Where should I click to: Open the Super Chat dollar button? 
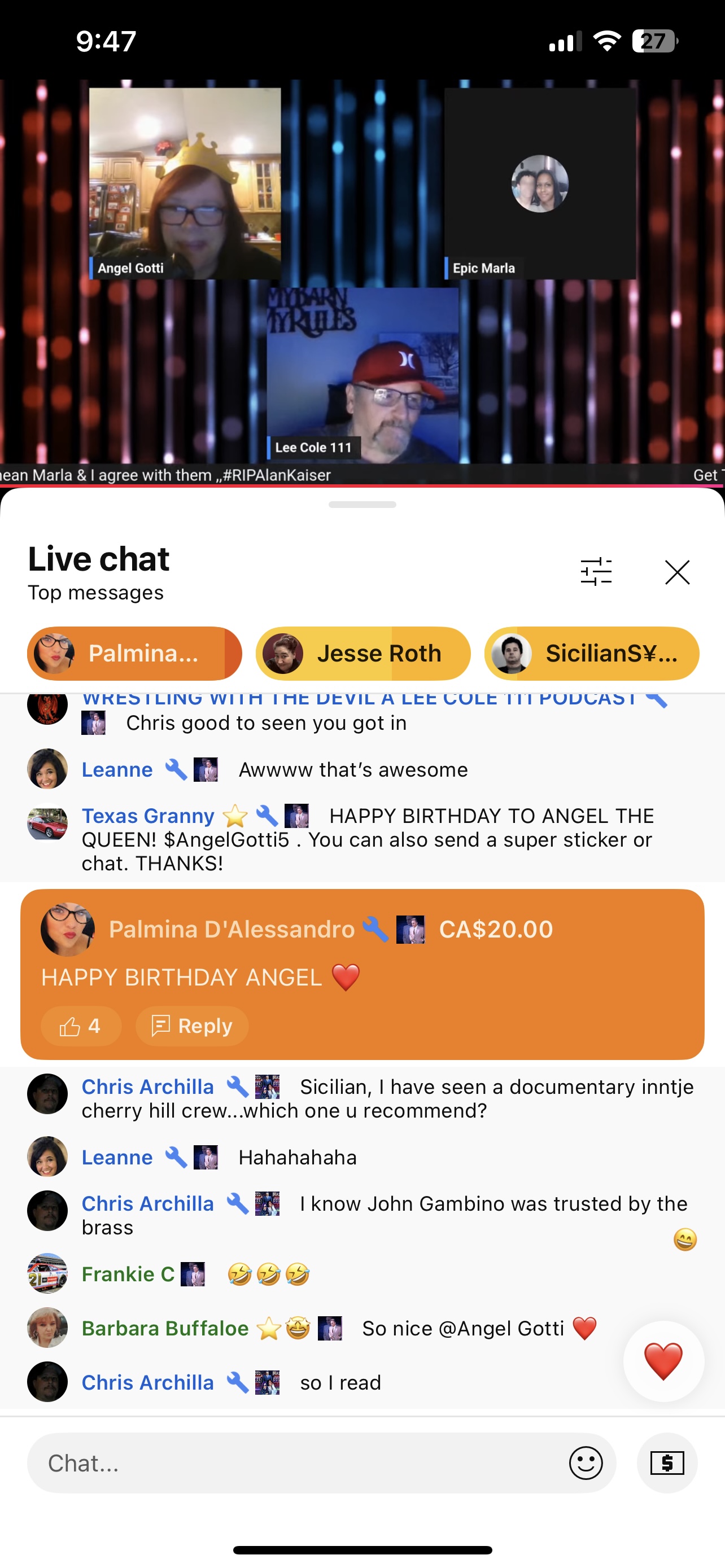click(x=667, y=1462)
